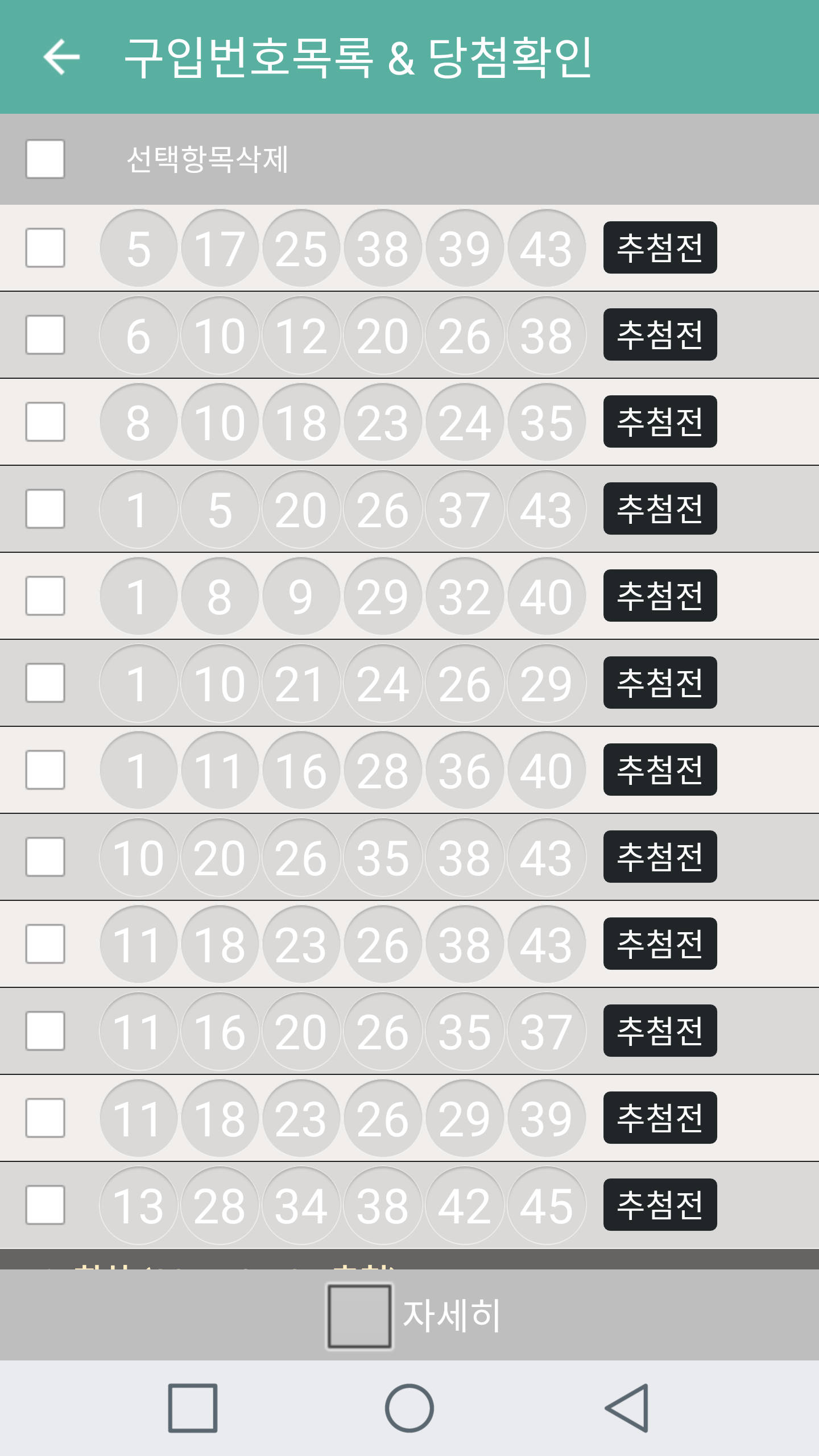Mark the row 8 10 18 23 24 35
This screenshot has width=819, height=1456.
pos(45,421)
